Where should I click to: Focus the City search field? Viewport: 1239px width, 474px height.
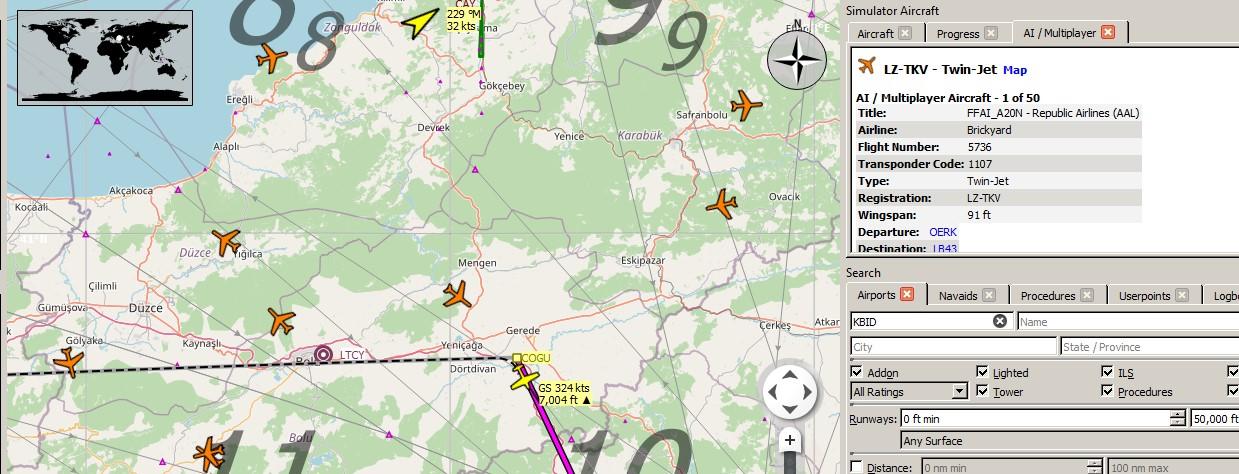[x=952, y=346]
